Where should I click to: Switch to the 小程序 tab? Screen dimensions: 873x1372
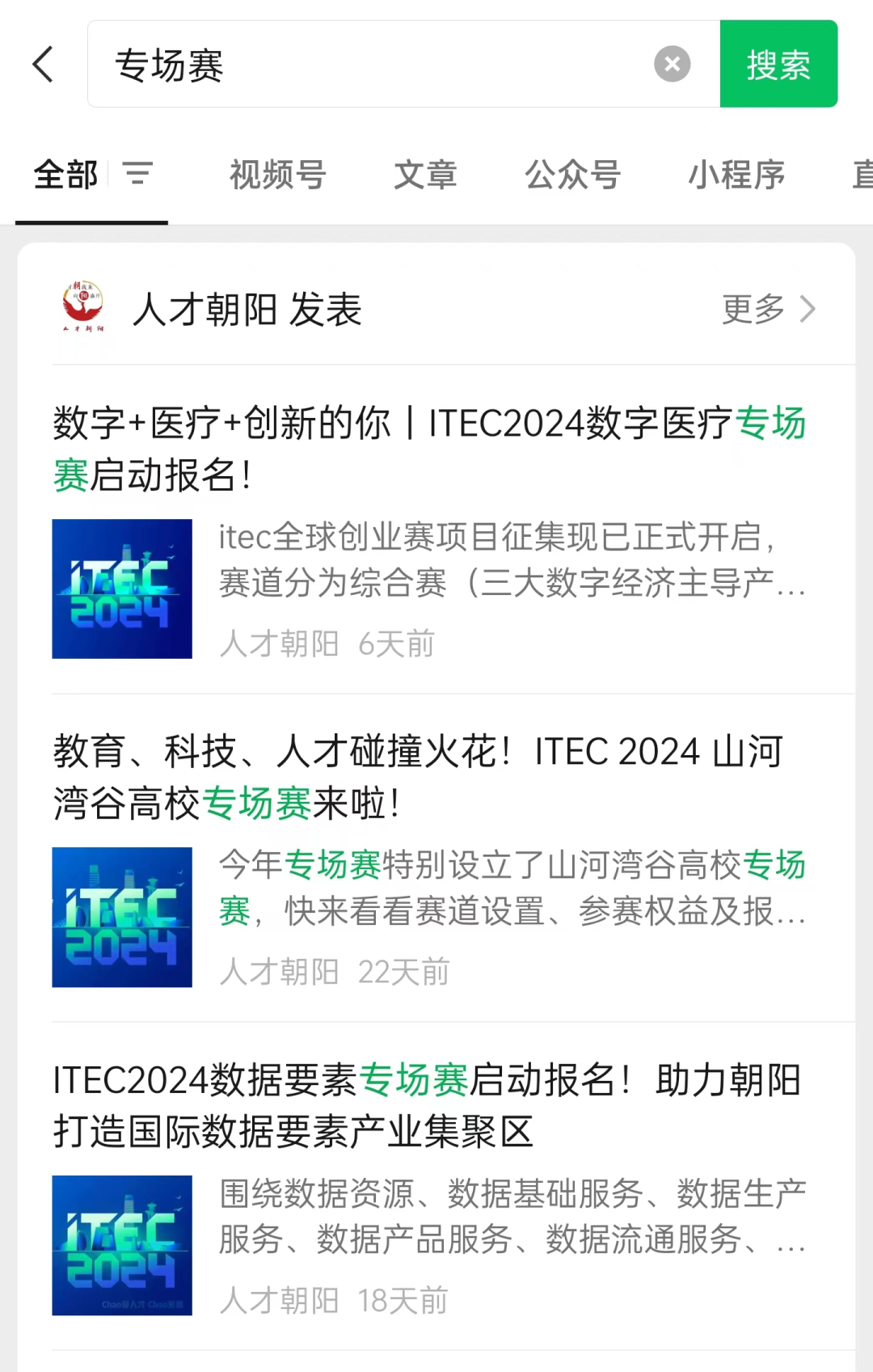point(736,175)
